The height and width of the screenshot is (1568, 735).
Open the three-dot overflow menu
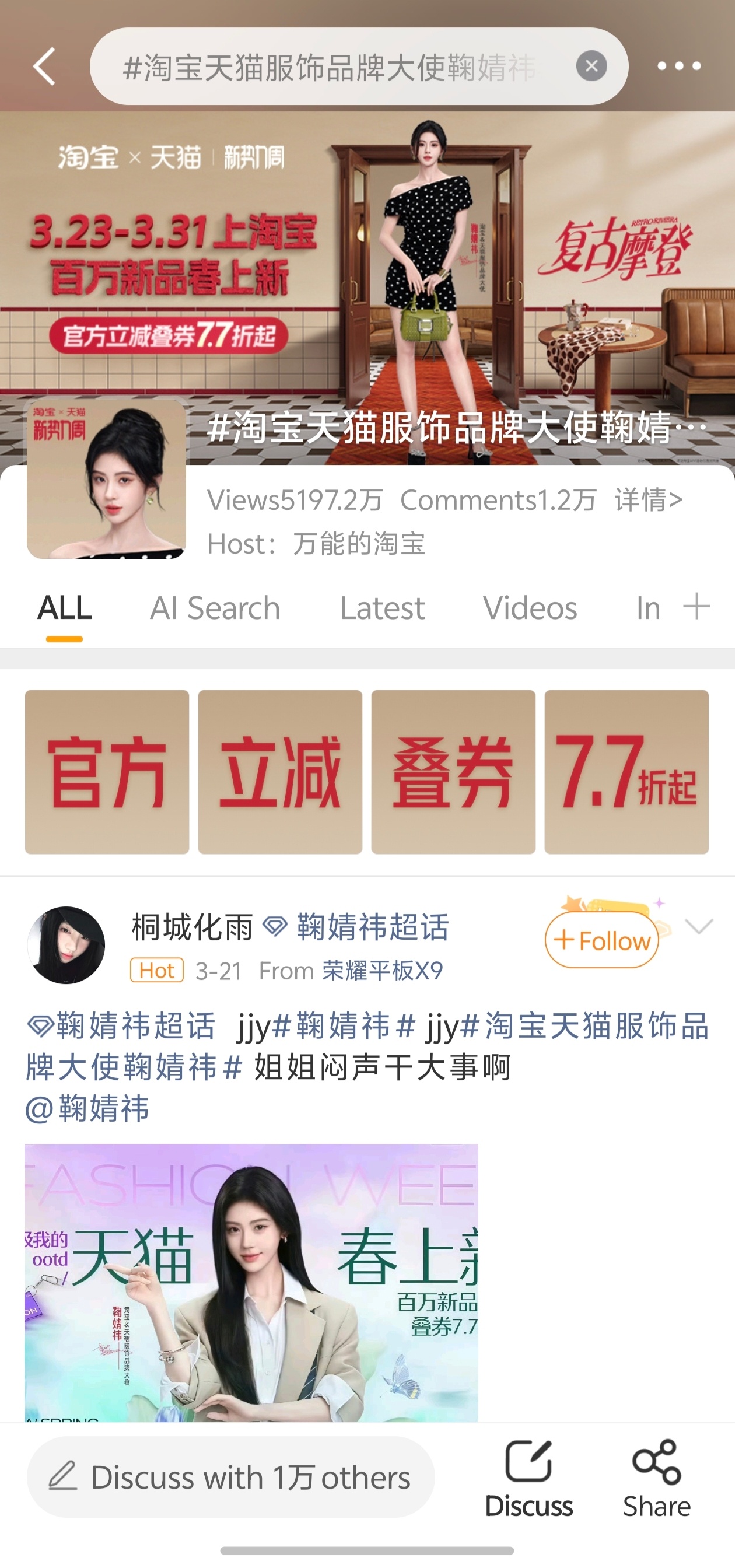click(x=678, y=66)
